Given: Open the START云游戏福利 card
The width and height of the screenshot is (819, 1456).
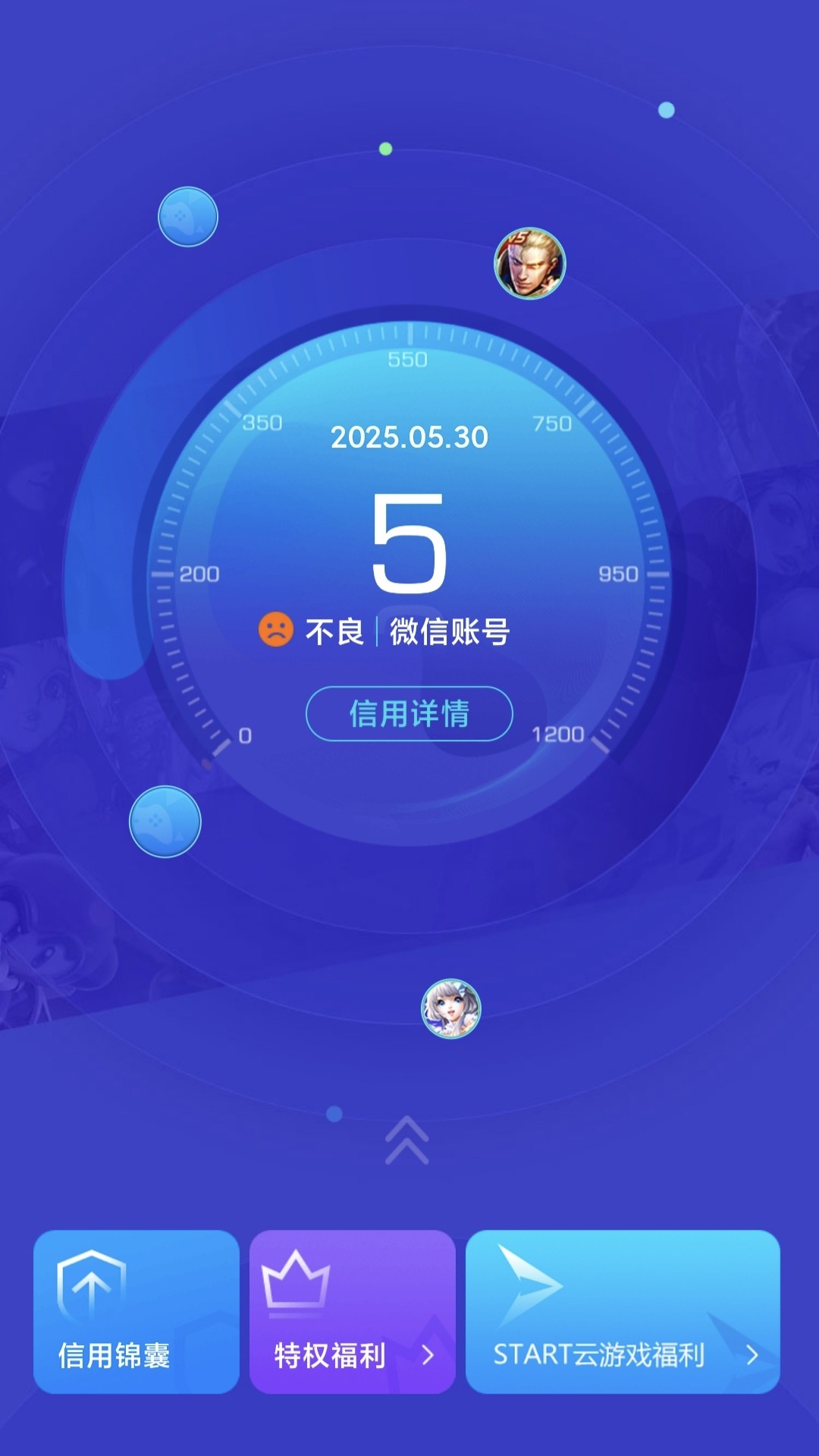Looking at the screenshot, I should [623, 1312].
